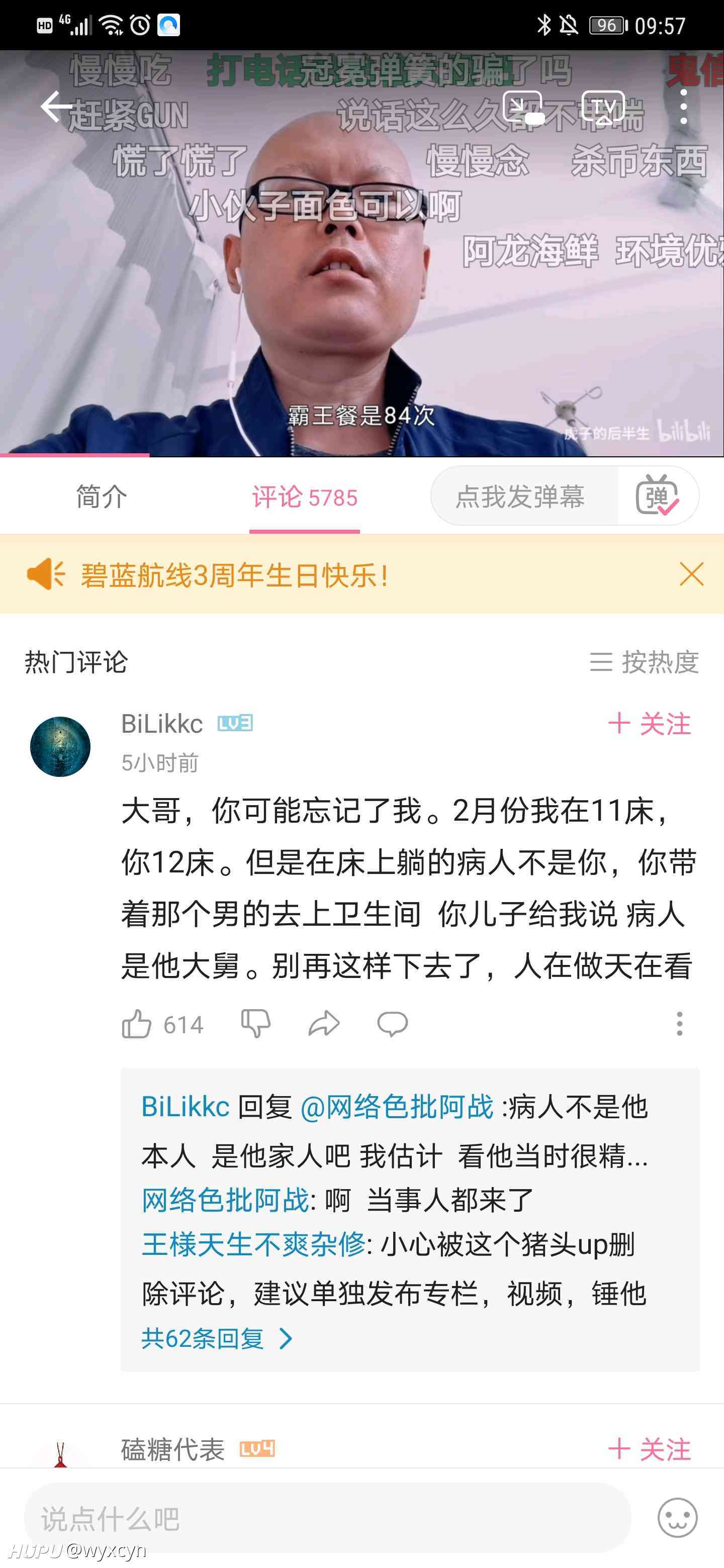Open the emoji picker beside comment box
This screenshot has height=1568, width=724.
[677, 1517]
